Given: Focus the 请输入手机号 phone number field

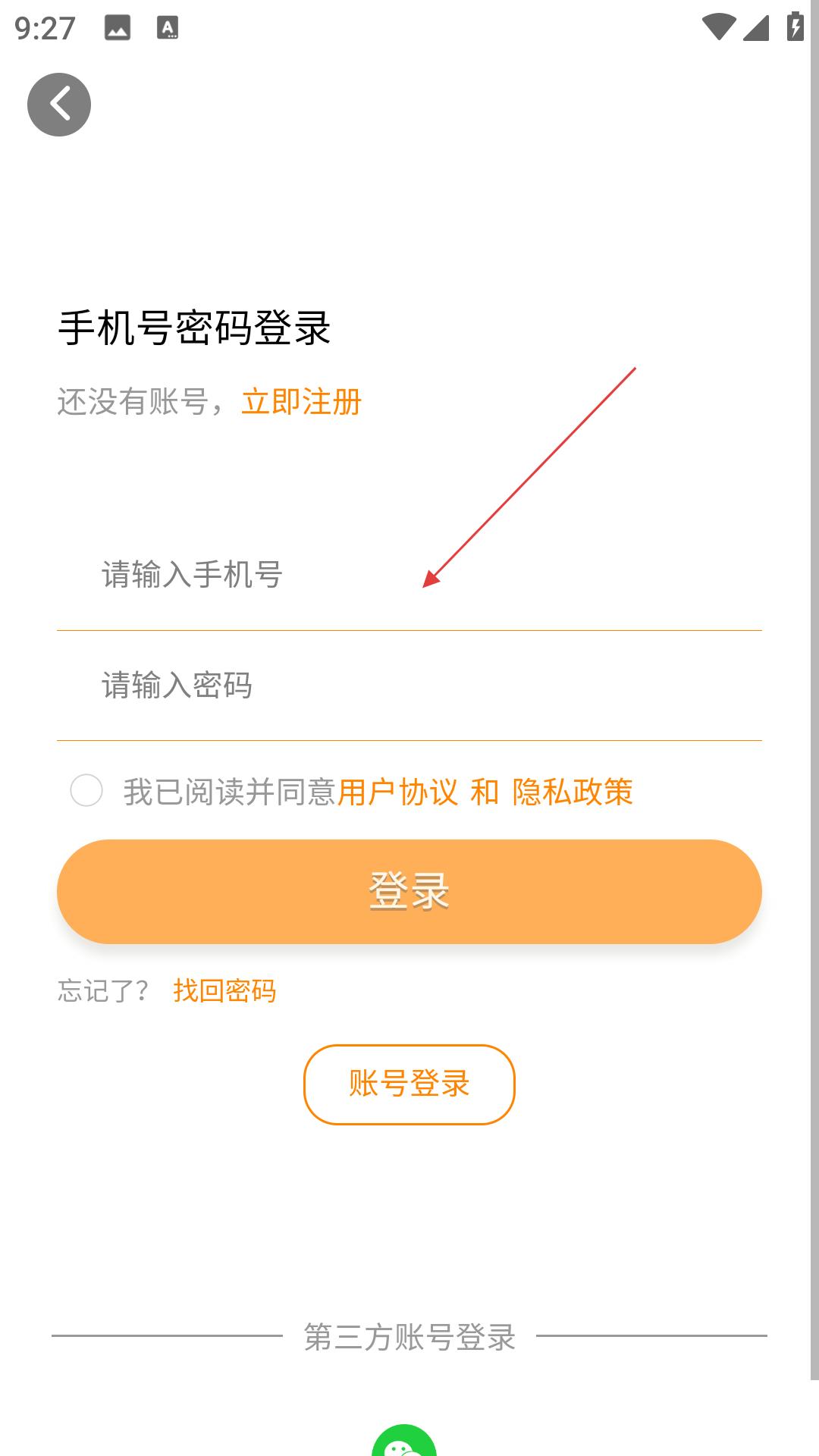Looking at the screenshot, I should point(409,576).
